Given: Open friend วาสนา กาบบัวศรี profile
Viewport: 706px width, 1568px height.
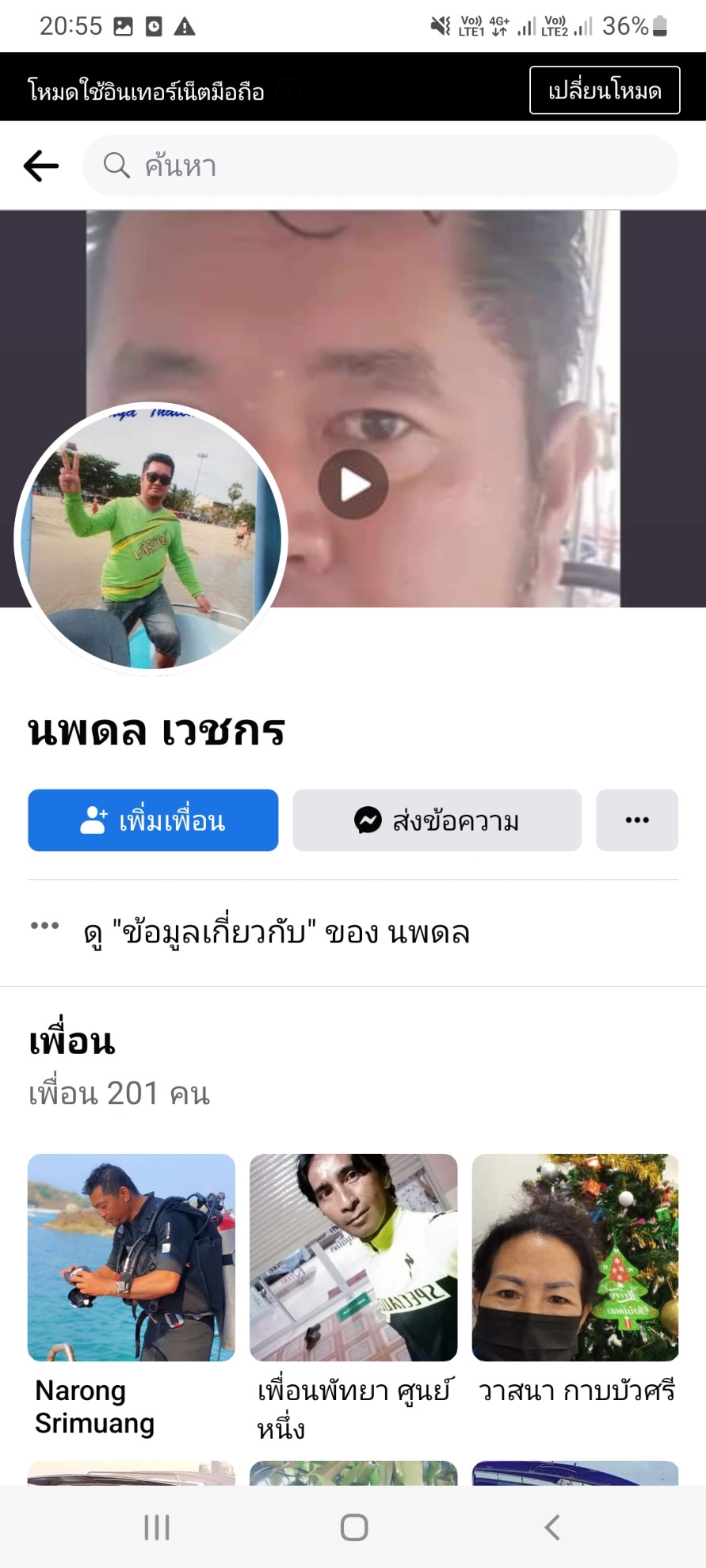Looking at the screenshot, I should click(575, 1258).
